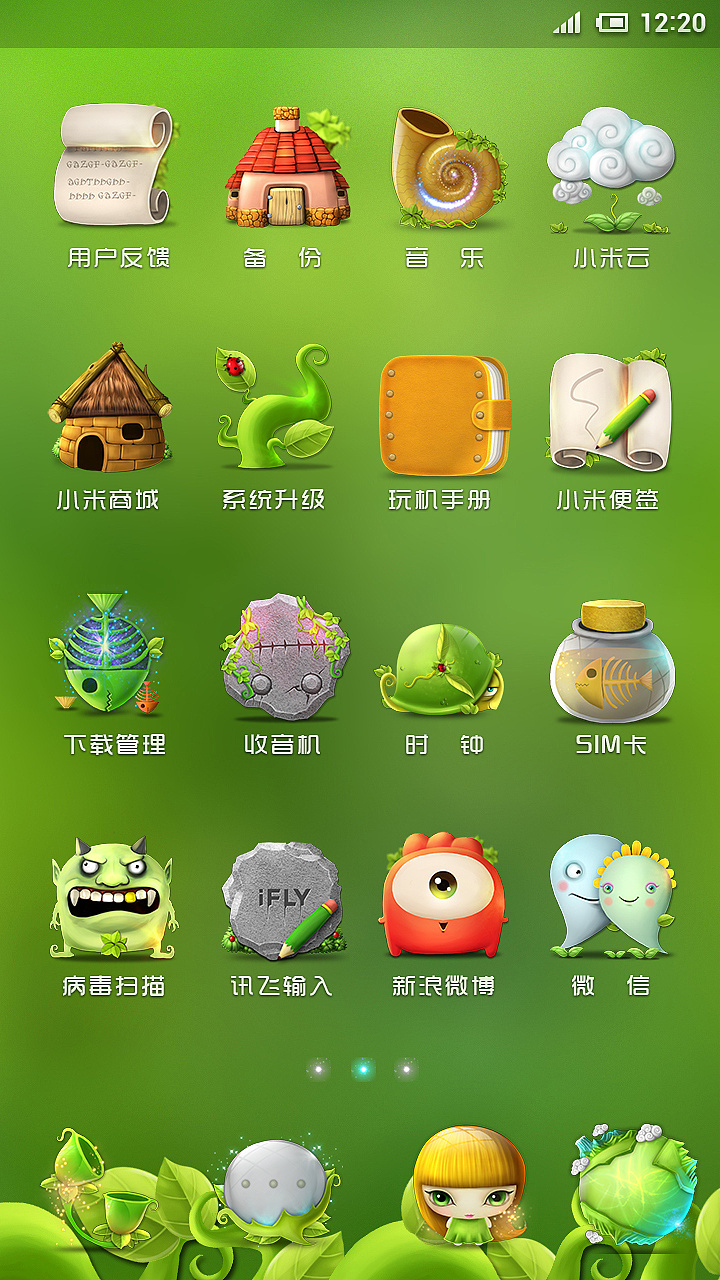Open 微信 WeChat app
The height and width of the screenshot is (1280, 720).
click(x=610, y=896)
